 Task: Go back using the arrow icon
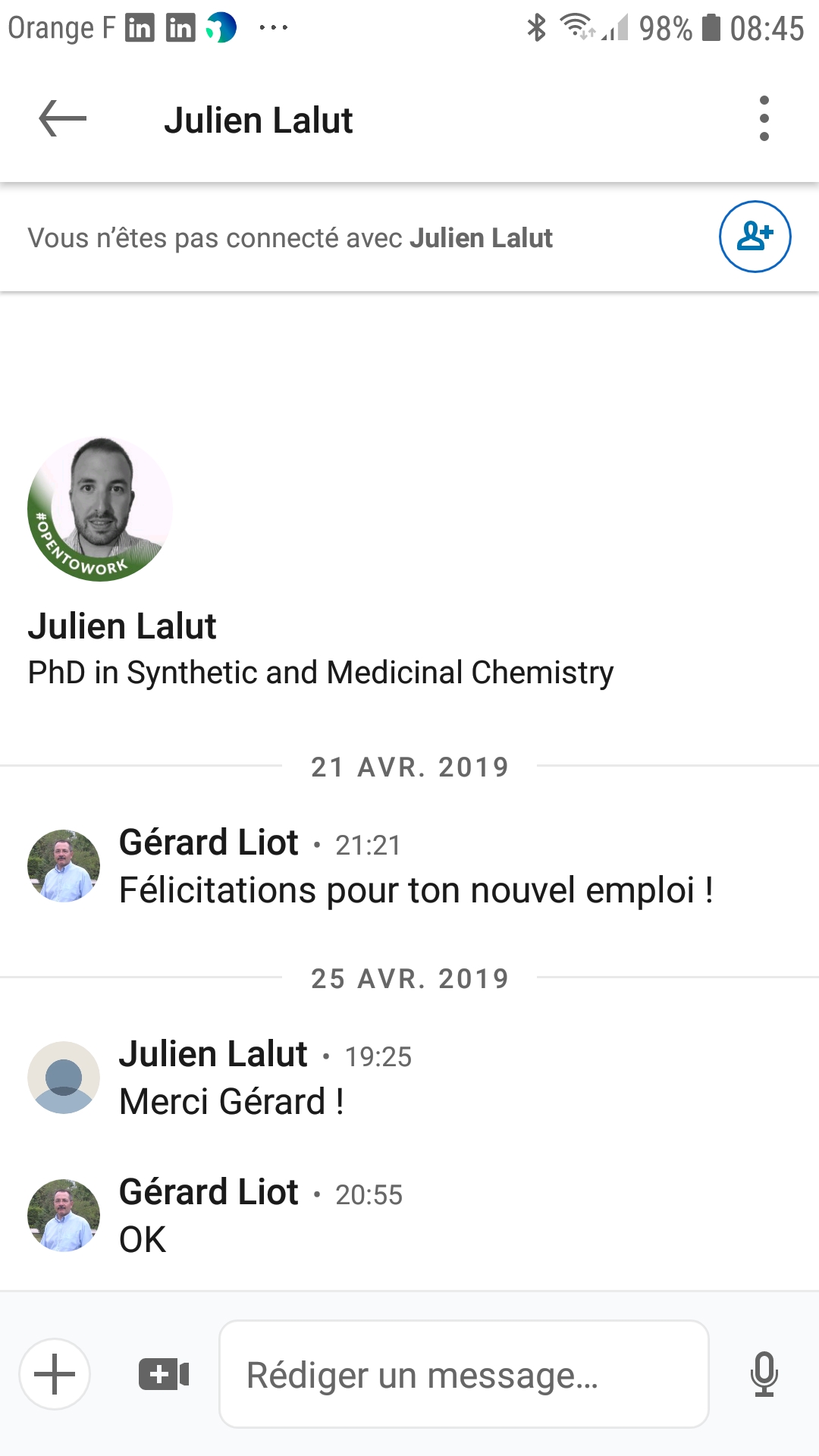pyautogui.click(x=62, y=119)
